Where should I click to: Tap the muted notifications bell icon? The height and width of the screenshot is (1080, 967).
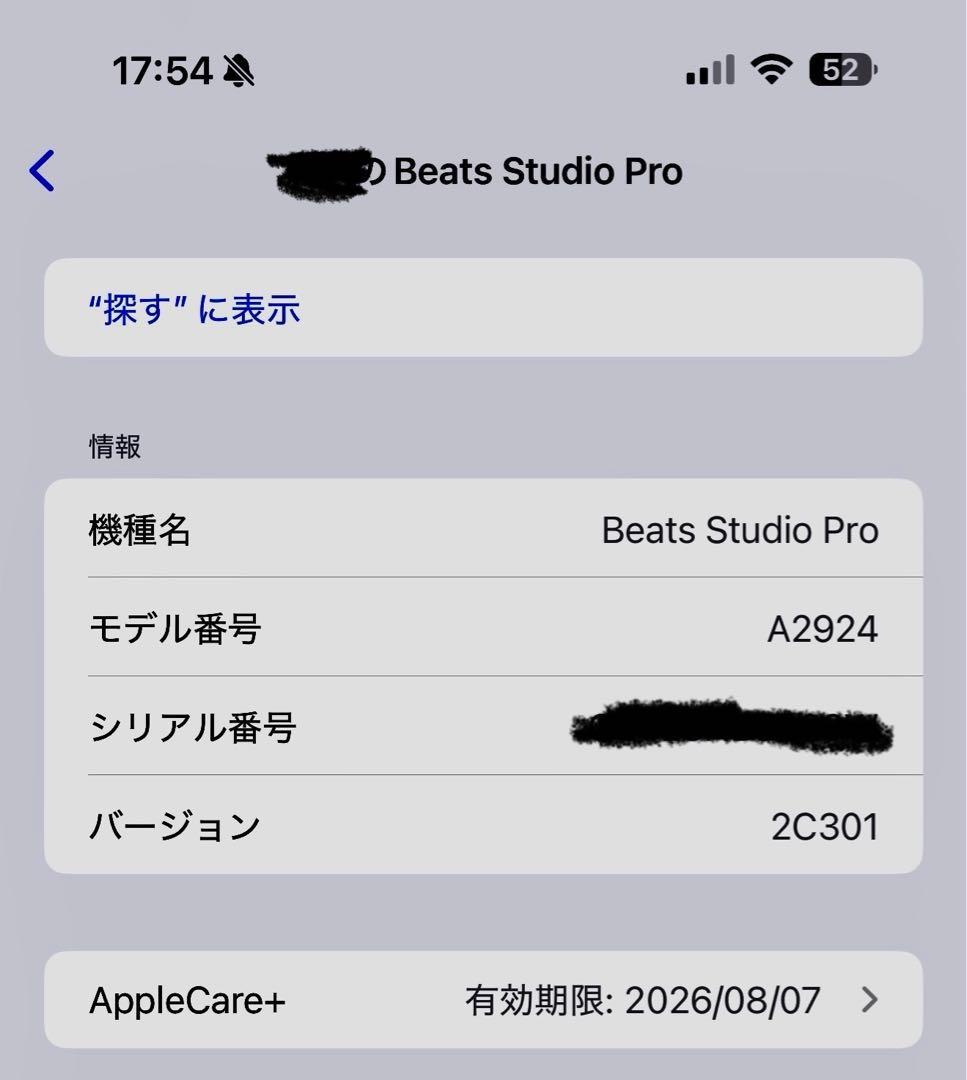[x=237, y=70]
